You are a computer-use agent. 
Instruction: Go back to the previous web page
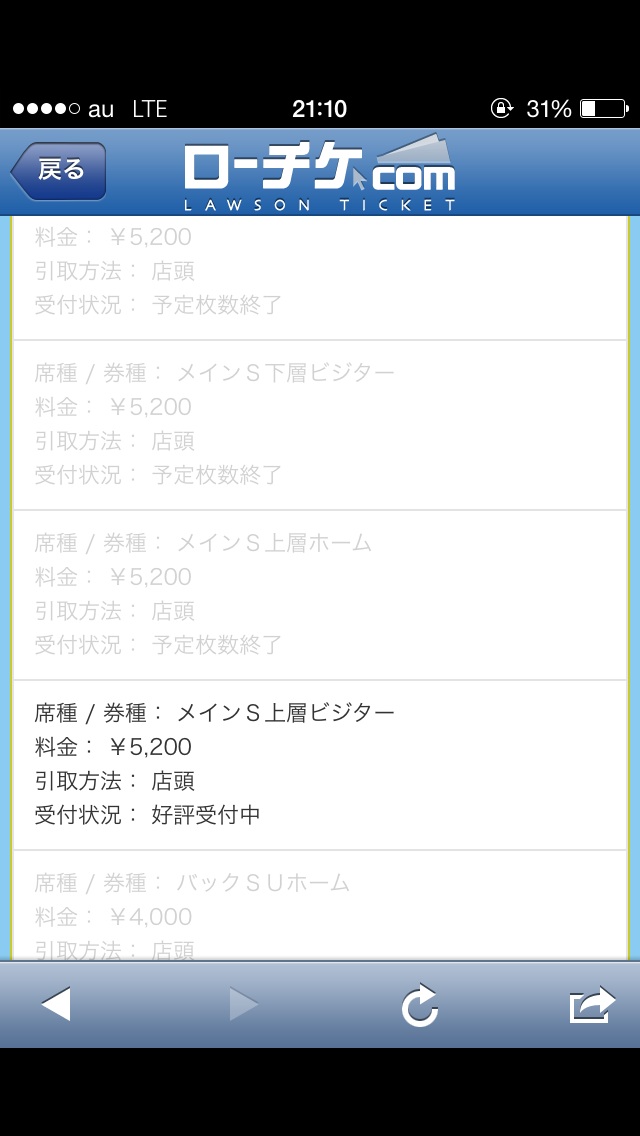tap(56, 1004)
